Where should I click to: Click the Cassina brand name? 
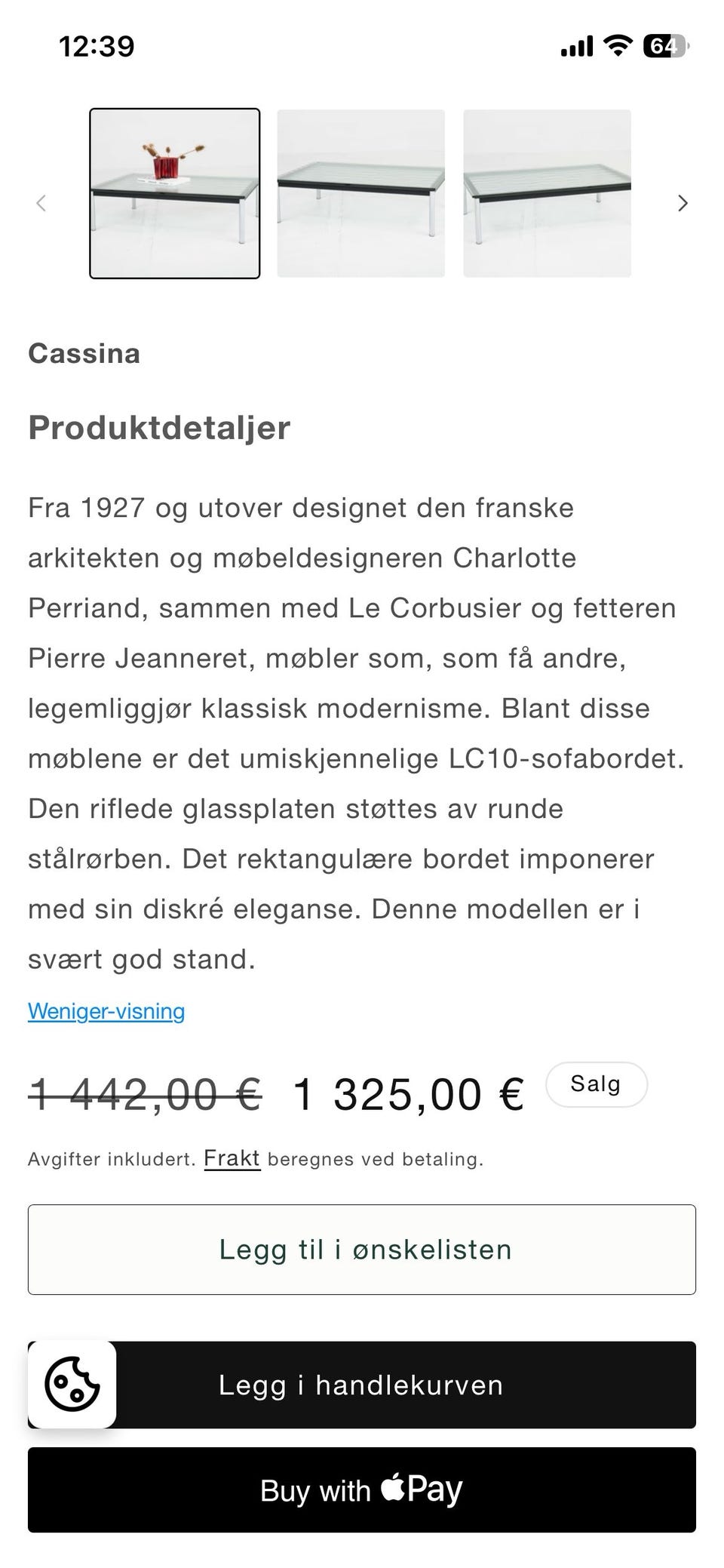tap(84, 353)
